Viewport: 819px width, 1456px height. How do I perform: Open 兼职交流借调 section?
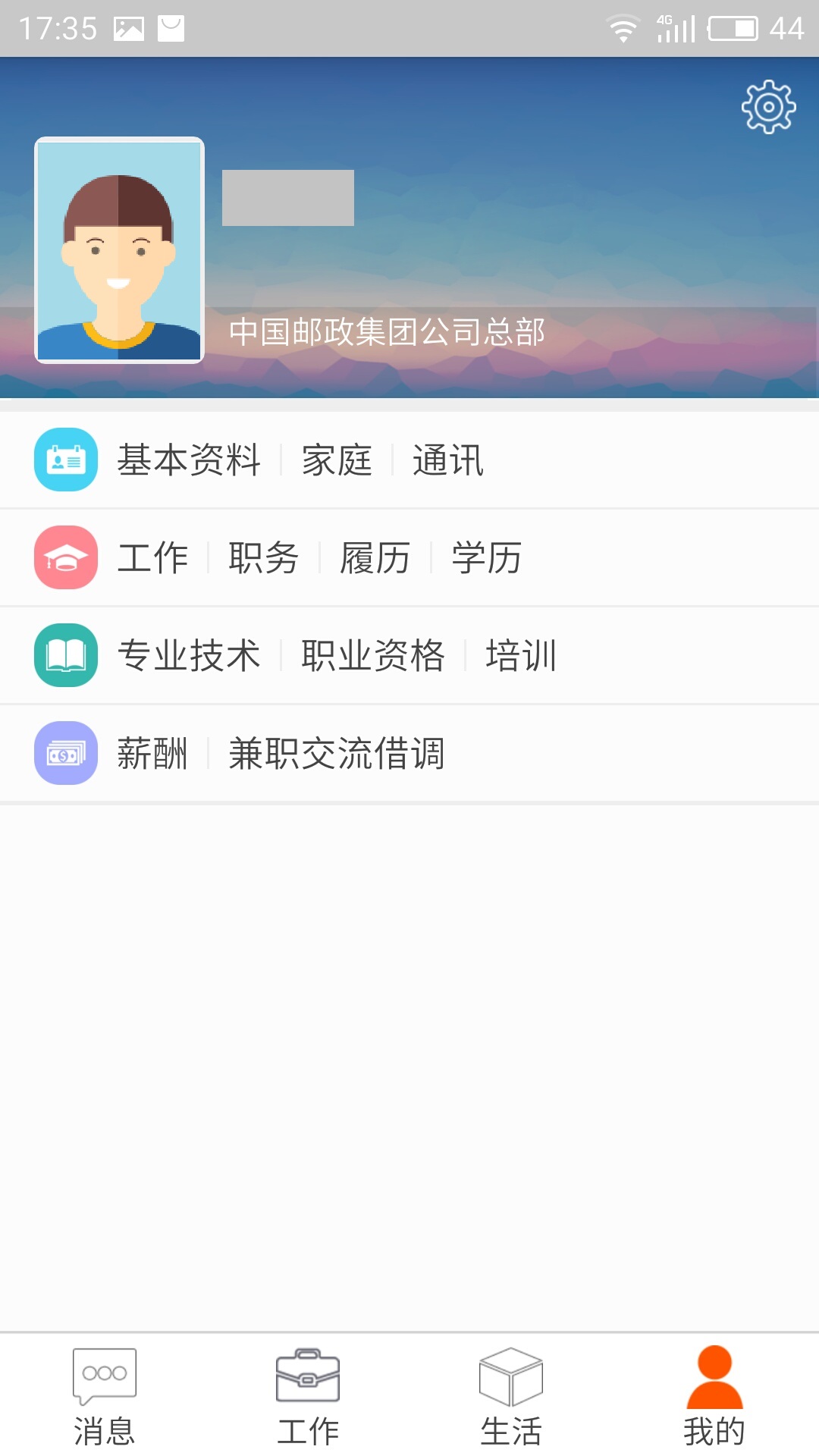point(336,755)
